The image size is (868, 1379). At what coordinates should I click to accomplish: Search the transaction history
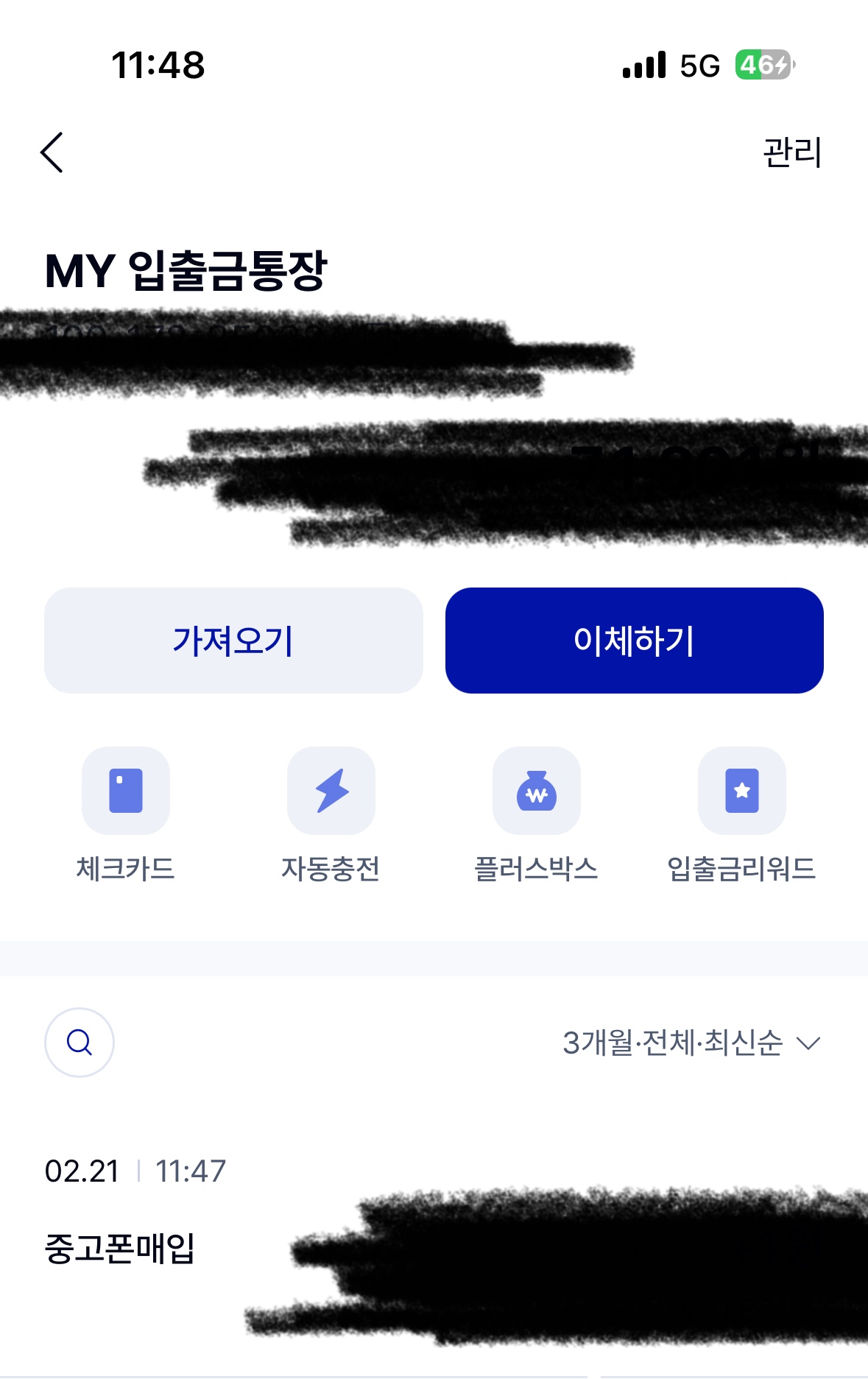(80, 1043)
